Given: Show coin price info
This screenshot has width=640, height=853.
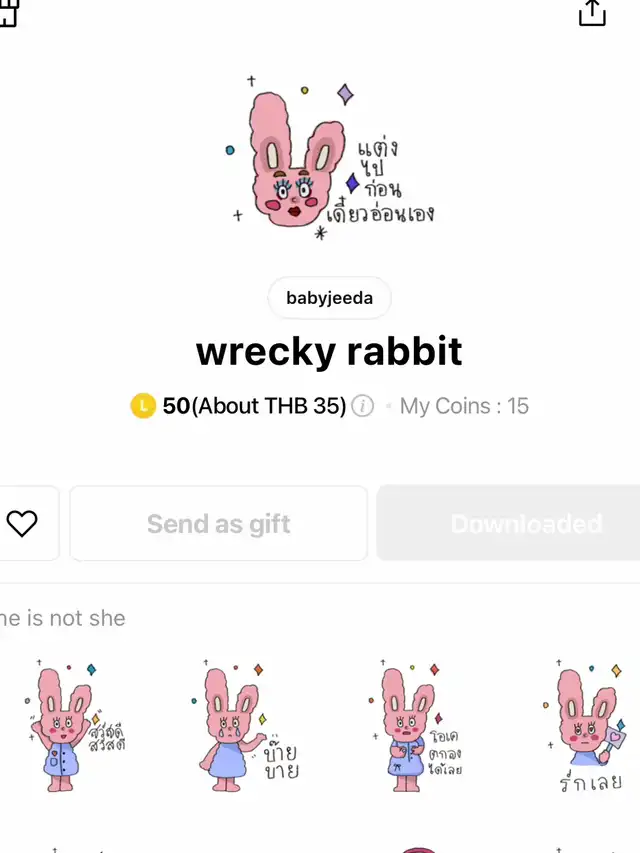Looking at the screenshot, I should pos(364,406).
